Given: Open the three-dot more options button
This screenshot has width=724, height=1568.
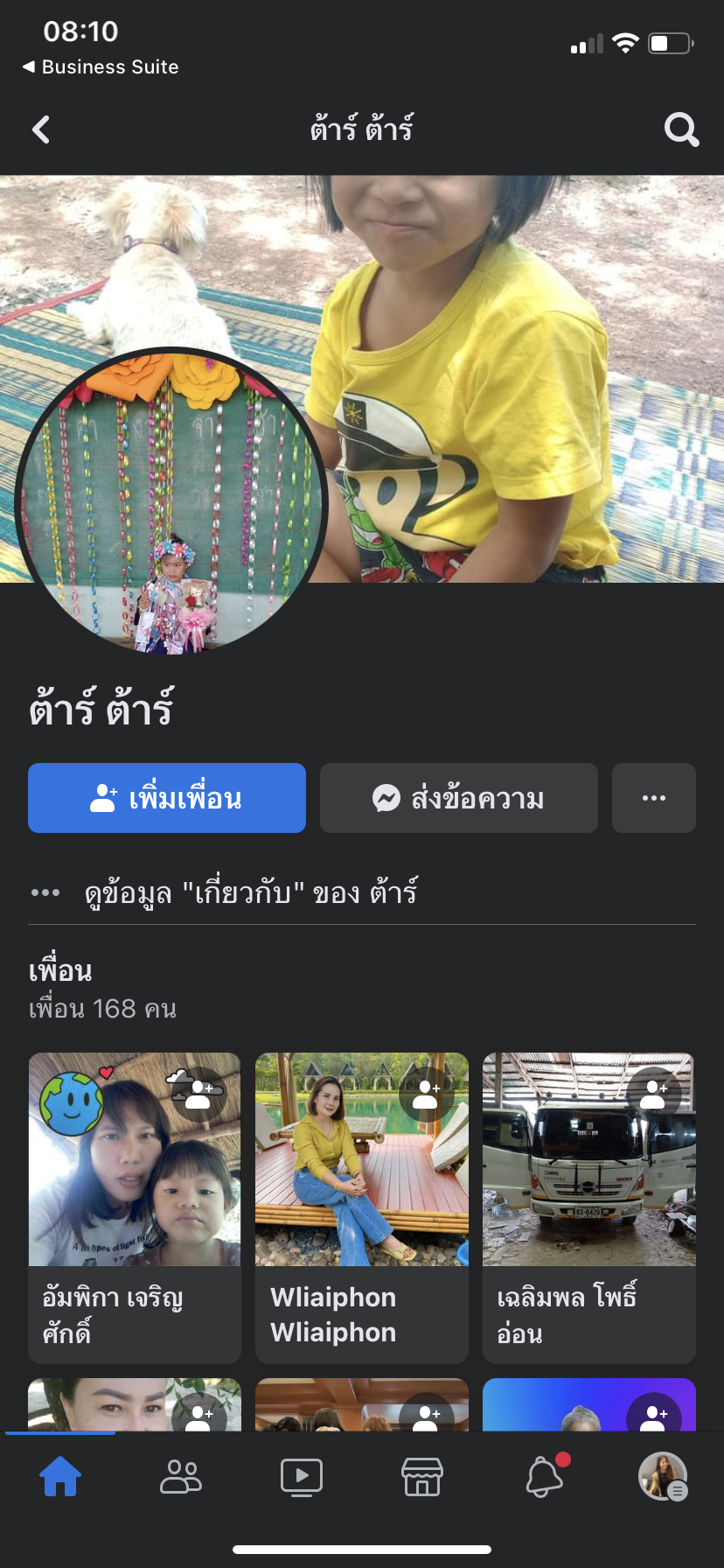Looking at the screenshot, I should (x=653, y=798).
